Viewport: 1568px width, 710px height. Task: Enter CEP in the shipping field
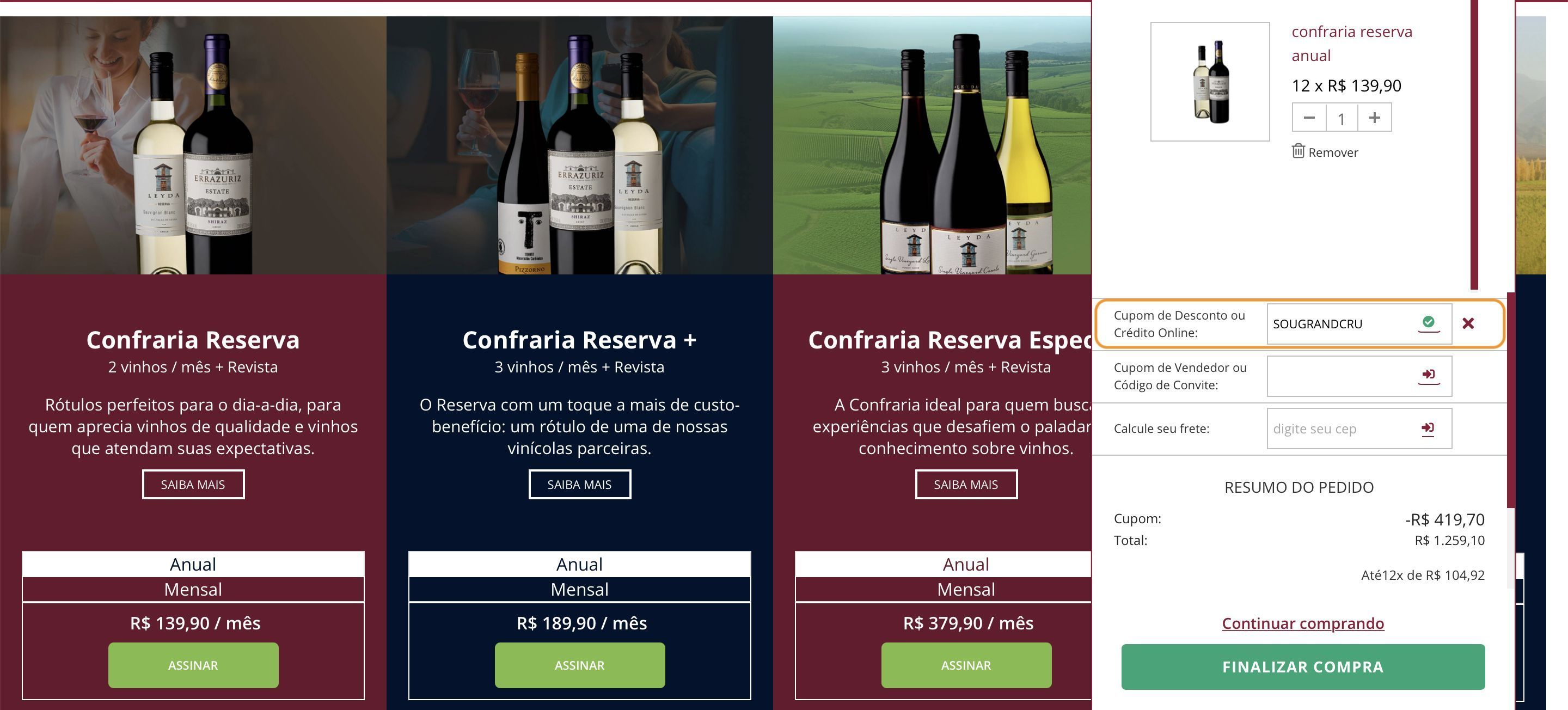pyautogui.click(x=1342, y=429)
